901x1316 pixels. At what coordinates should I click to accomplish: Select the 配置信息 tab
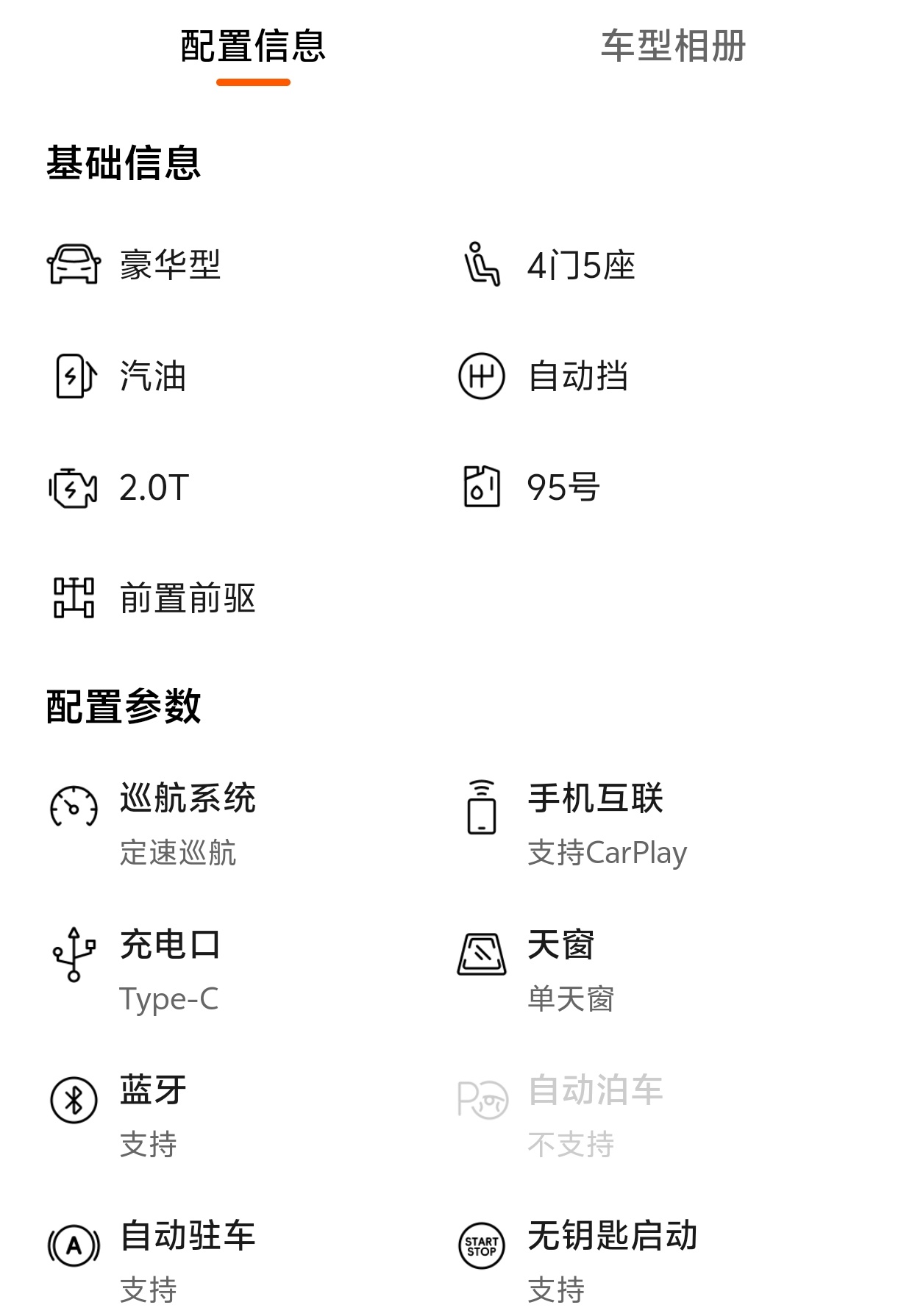[x=253, y=46]
